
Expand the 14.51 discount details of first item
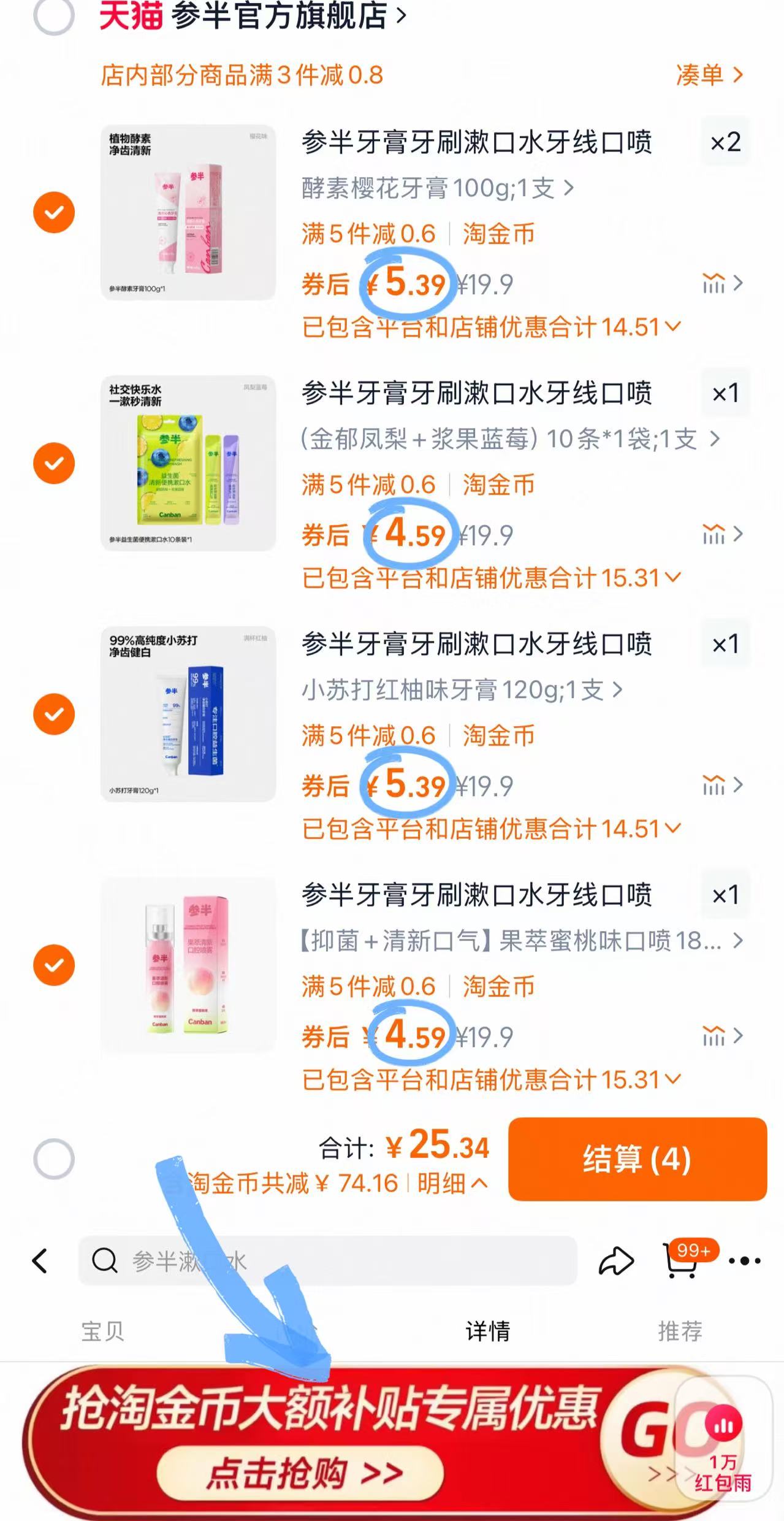pos(674,328)
